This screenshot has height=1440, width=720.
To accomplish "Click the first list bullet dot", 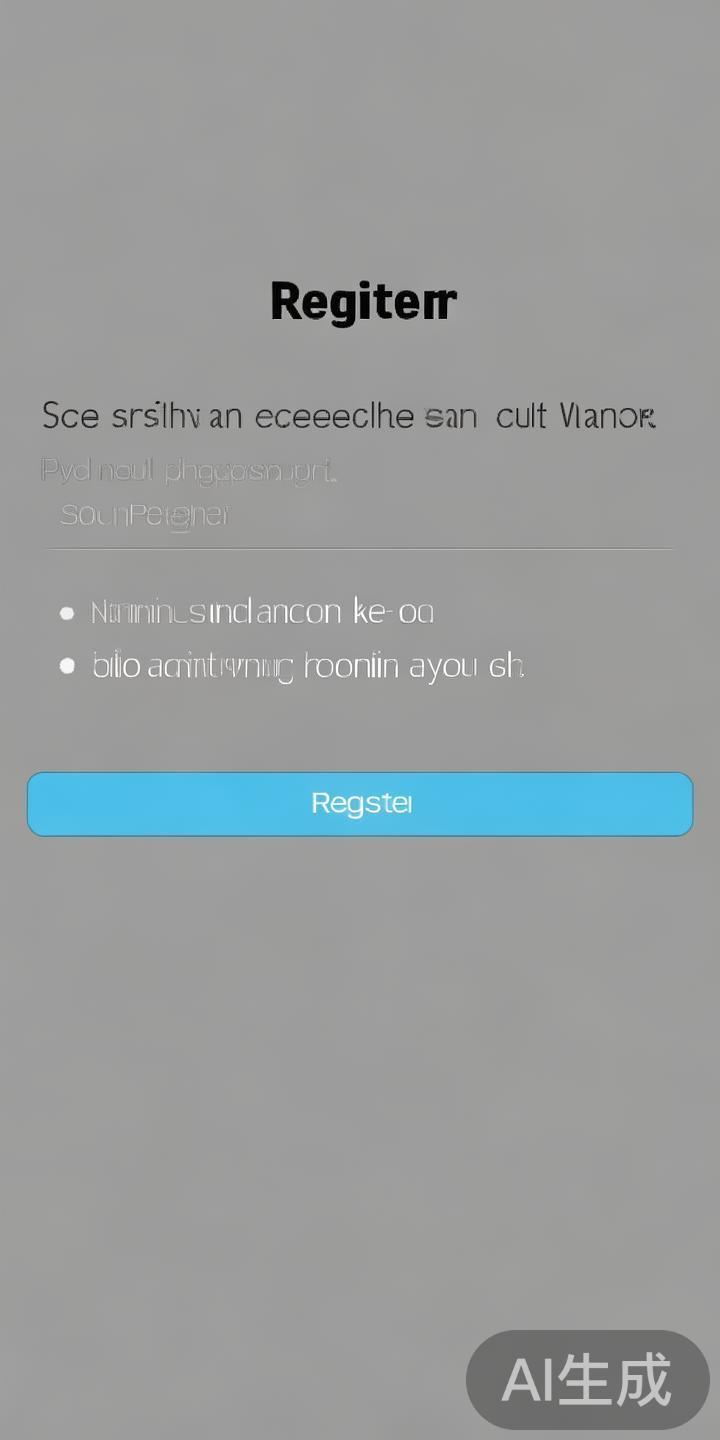I will pos(66,612).
